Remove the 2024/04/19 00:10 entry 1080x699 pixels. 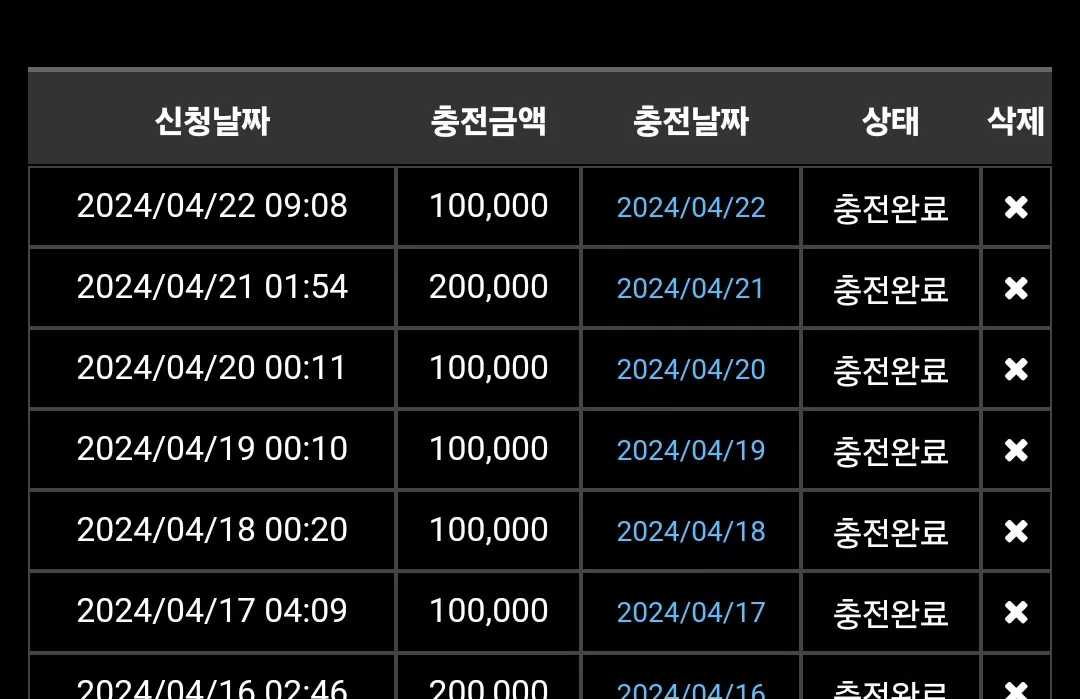click(1016, 450)
